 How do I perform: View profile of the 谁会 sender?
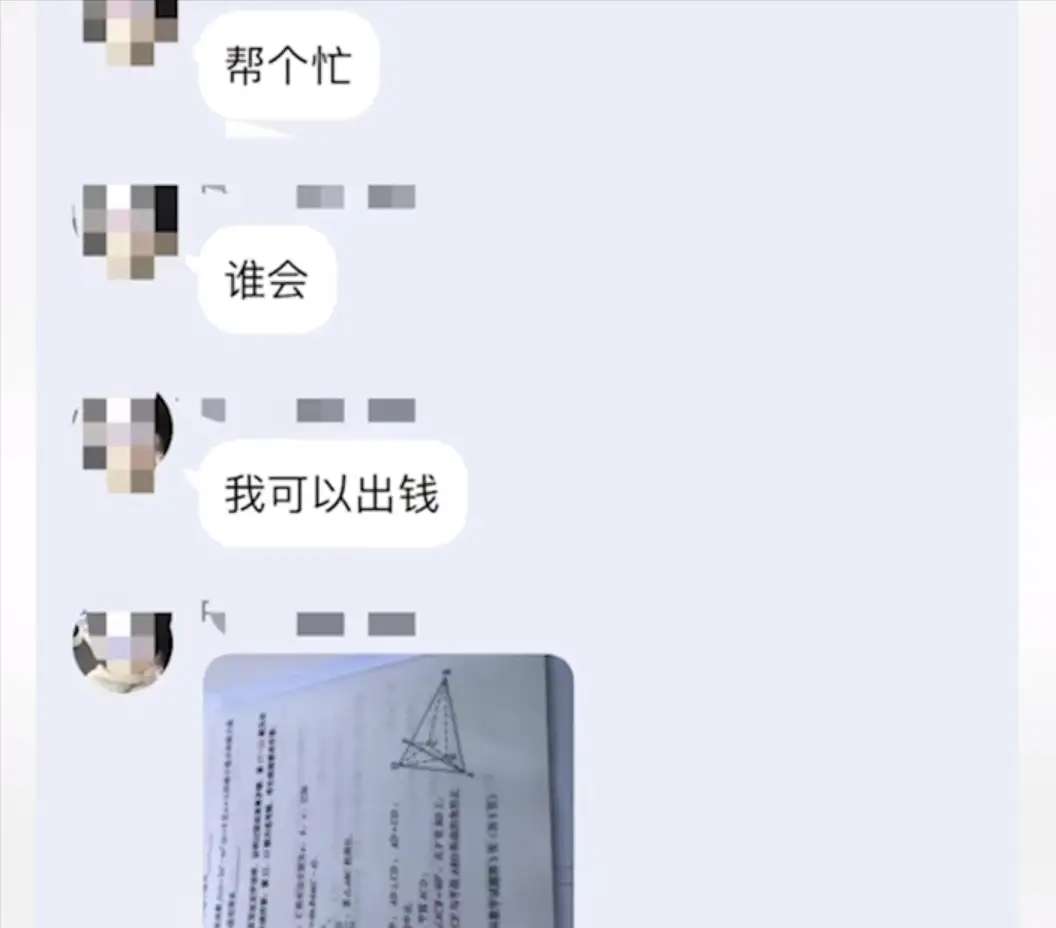pyautogui.click(x=129, y=231)
